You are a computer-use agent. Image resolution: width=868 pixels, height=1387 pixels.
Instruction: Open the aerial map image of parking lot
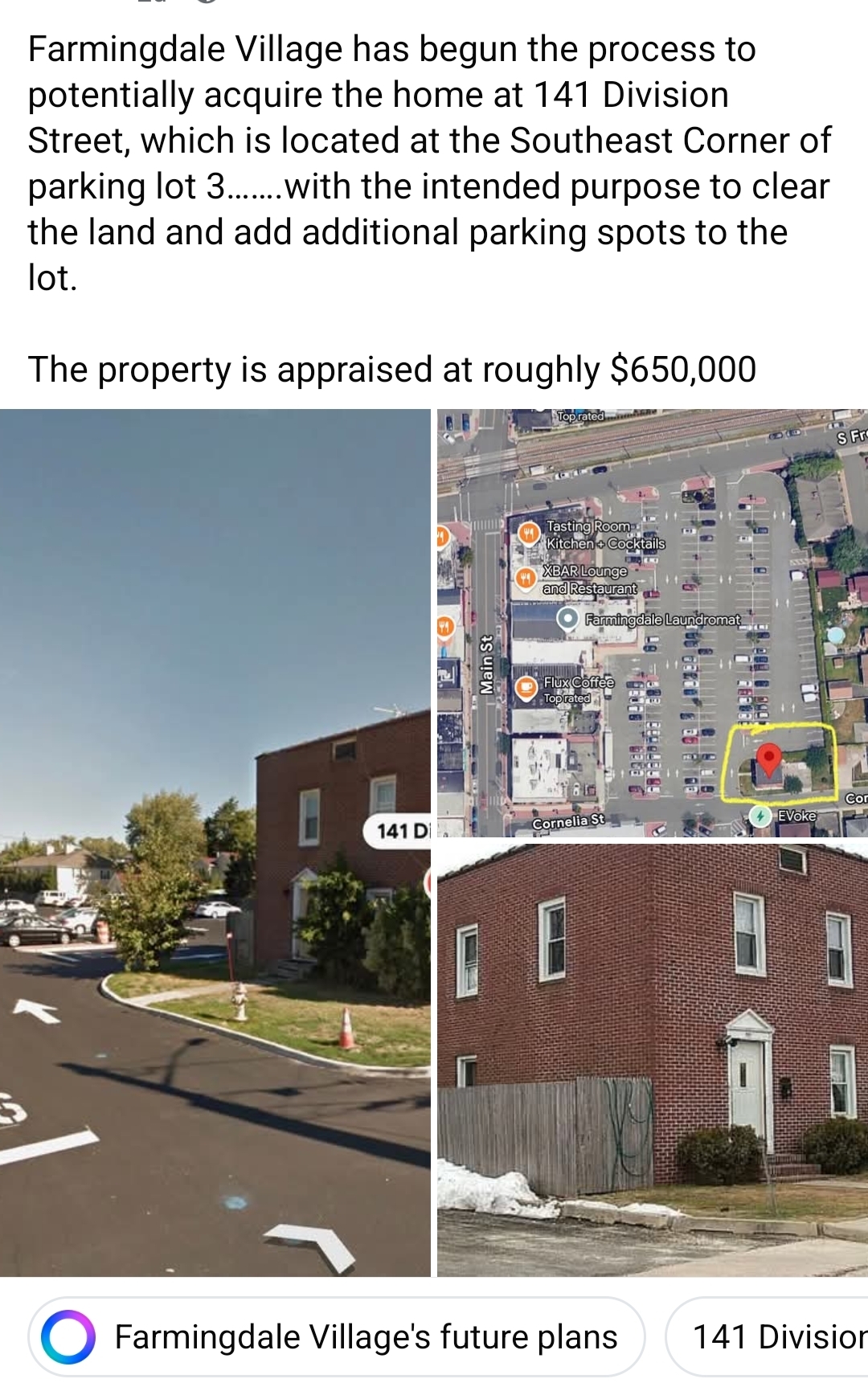point(651,623)
